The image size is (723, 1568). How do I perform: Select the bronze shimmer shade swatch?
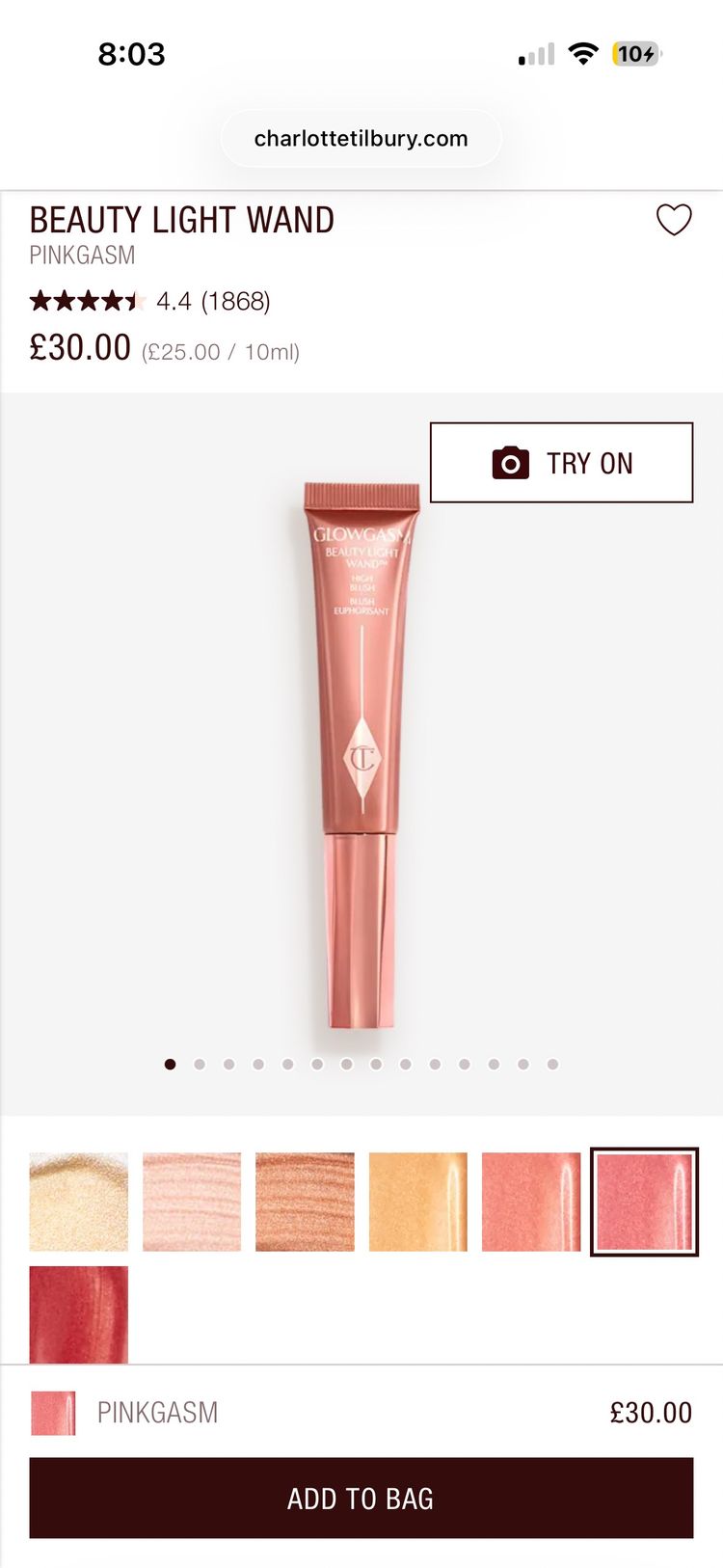(305, 1202)
